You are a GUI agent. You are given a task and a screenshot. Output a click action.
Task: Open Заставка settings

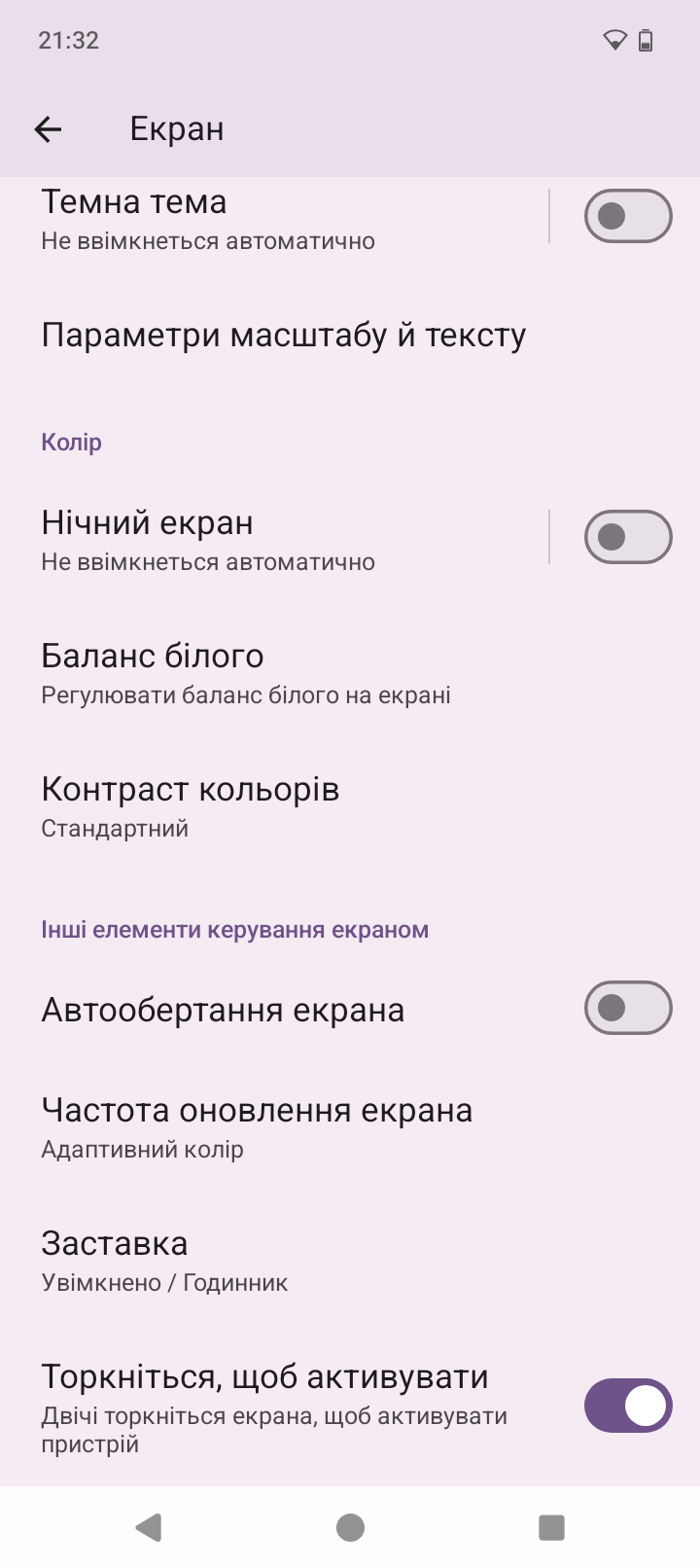[165, 1260]
